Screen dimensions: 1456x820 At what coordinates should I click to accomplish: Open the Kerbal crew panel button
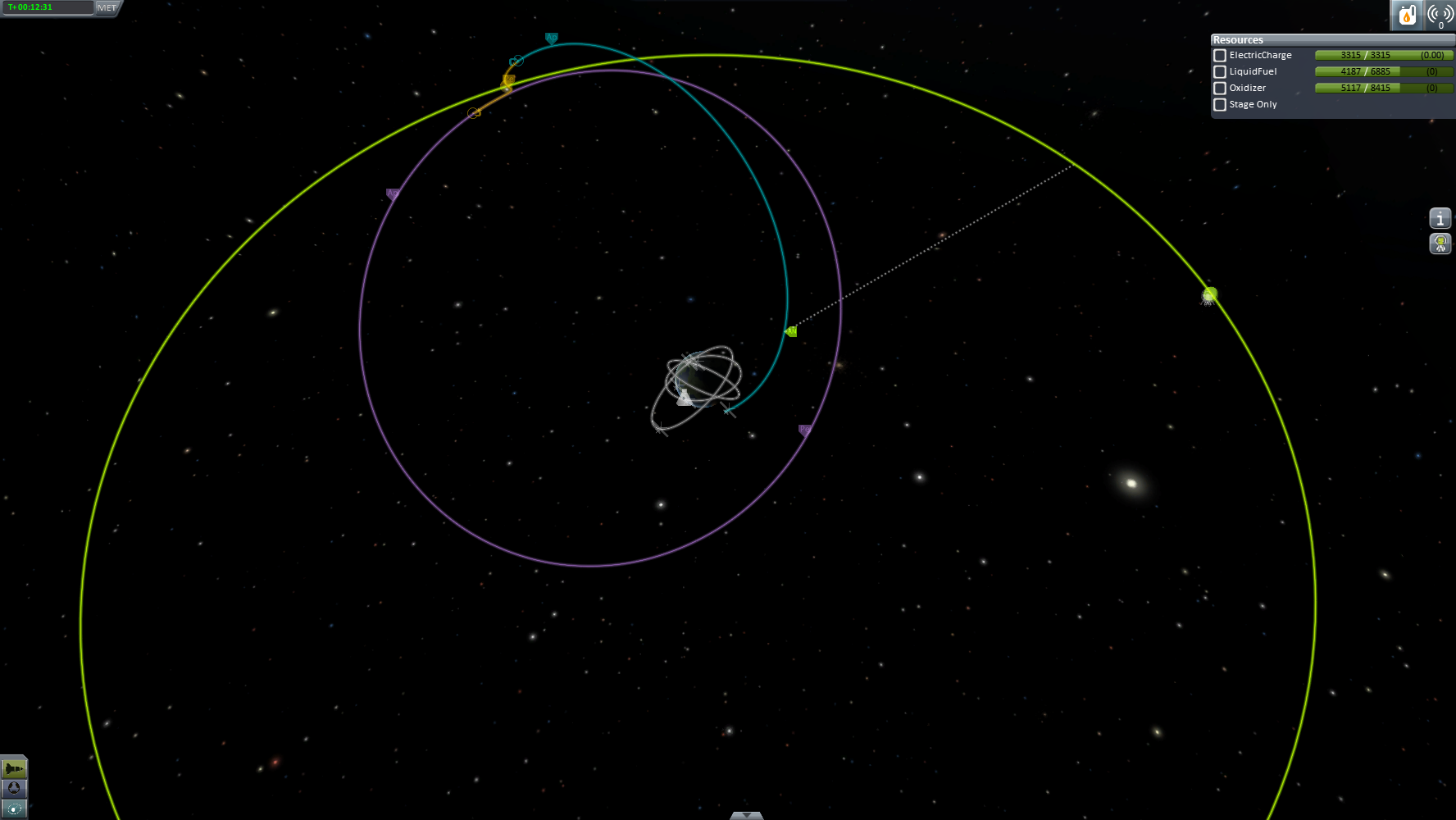[x=1440, y=244]
